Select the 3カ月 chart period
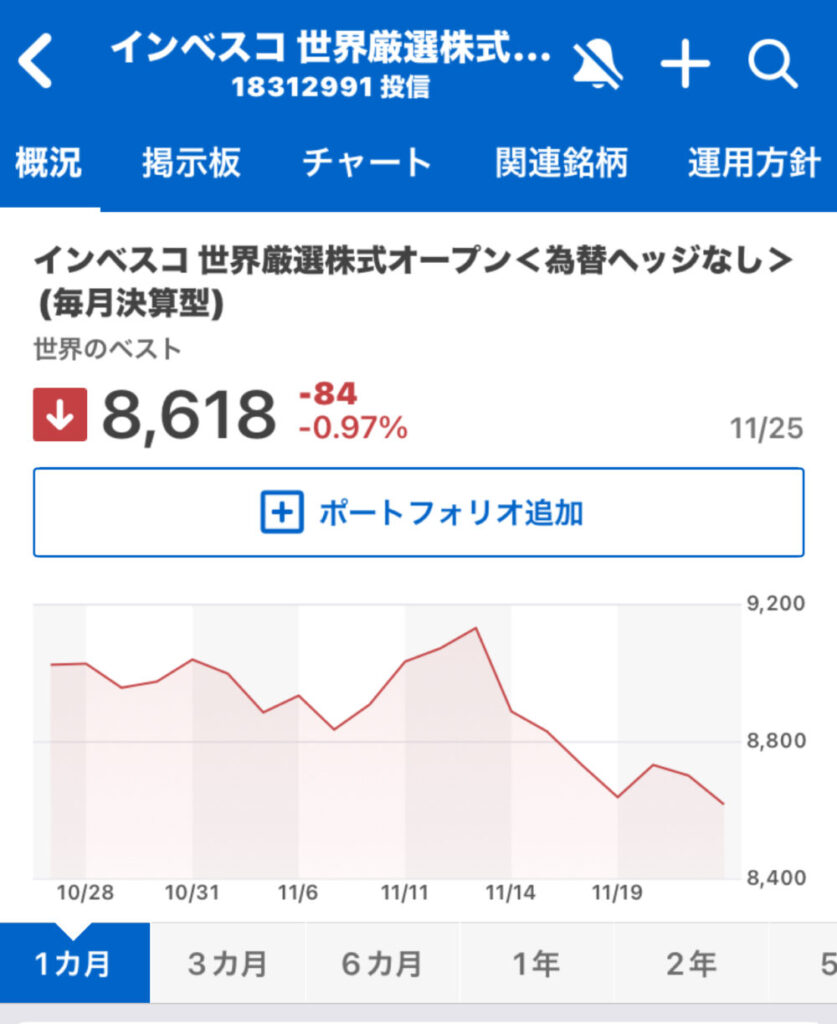 (x=228, y=964)
